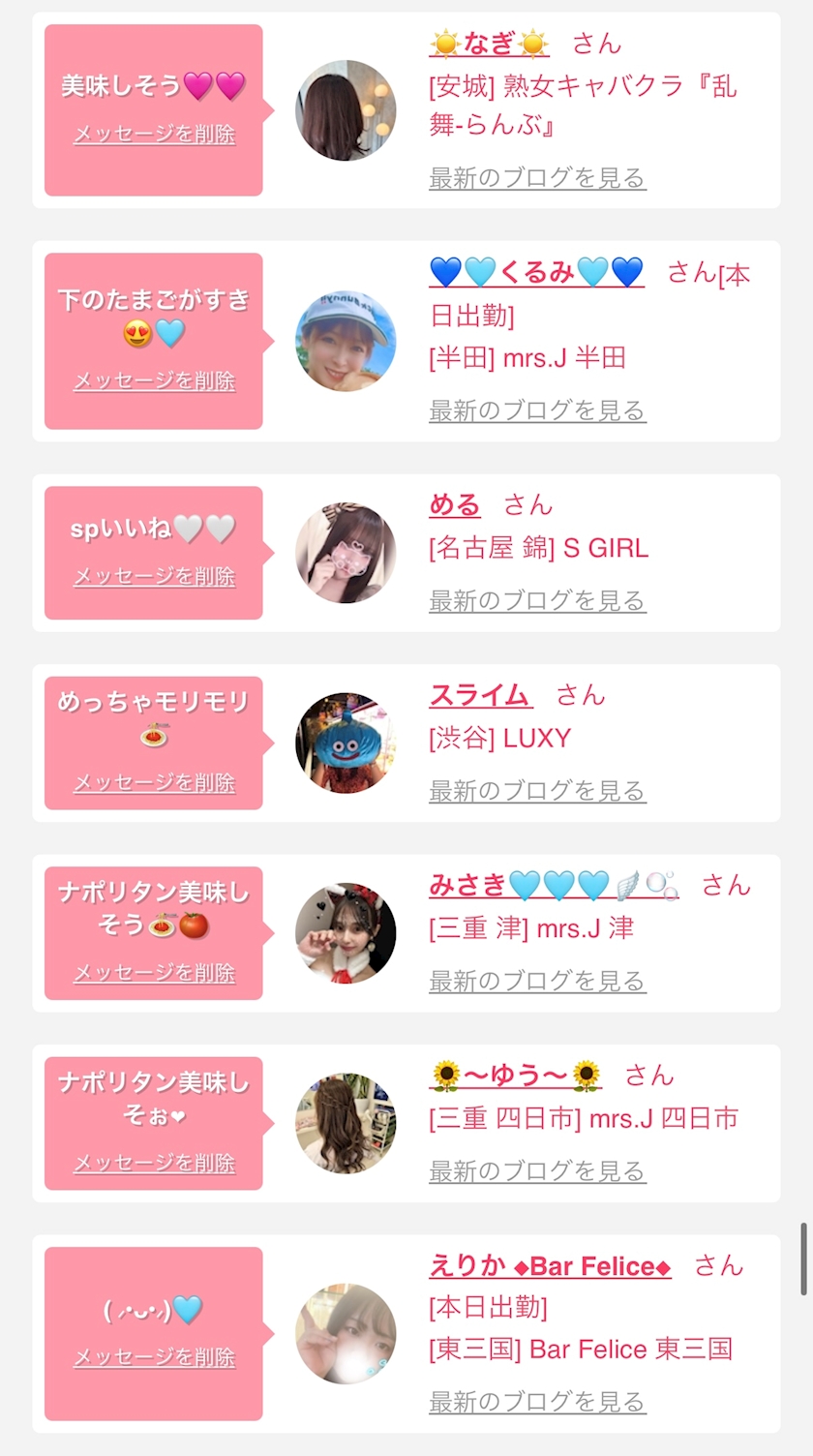View なぎ's latest blog
The width and height of the screenshot is (813, 1456).
pos(537,178)
